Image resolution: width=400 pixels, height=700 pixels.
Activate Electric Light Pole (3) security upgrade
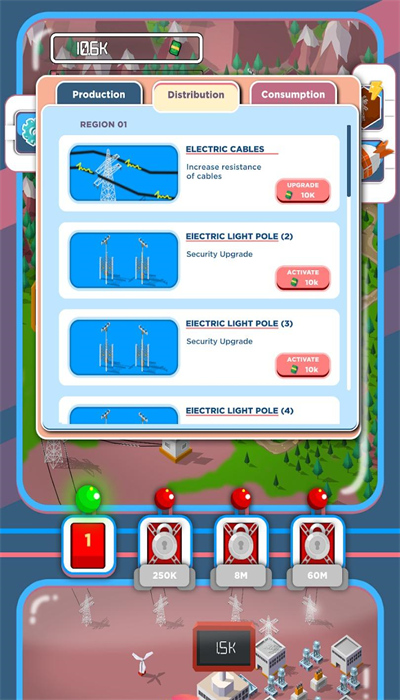point(303,365)
